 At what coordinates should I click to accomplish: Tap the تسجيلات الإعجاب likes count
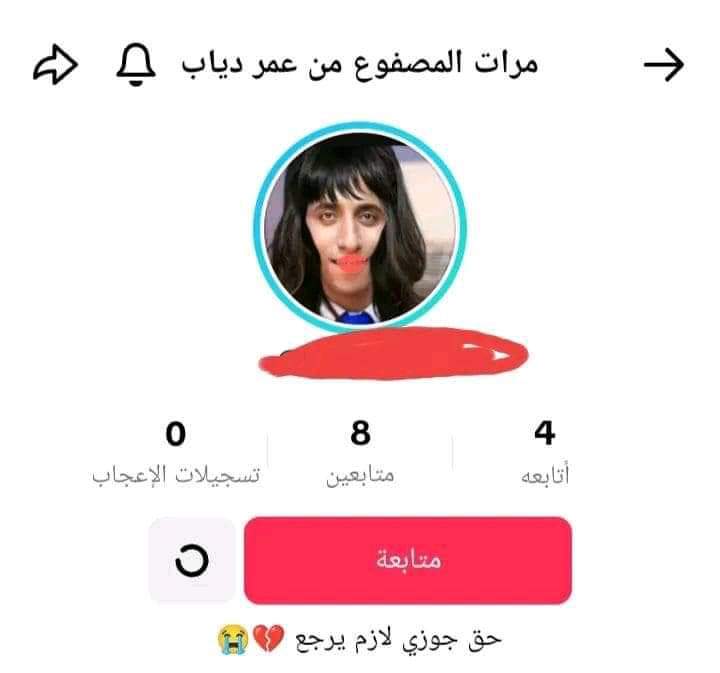[176, 452]
